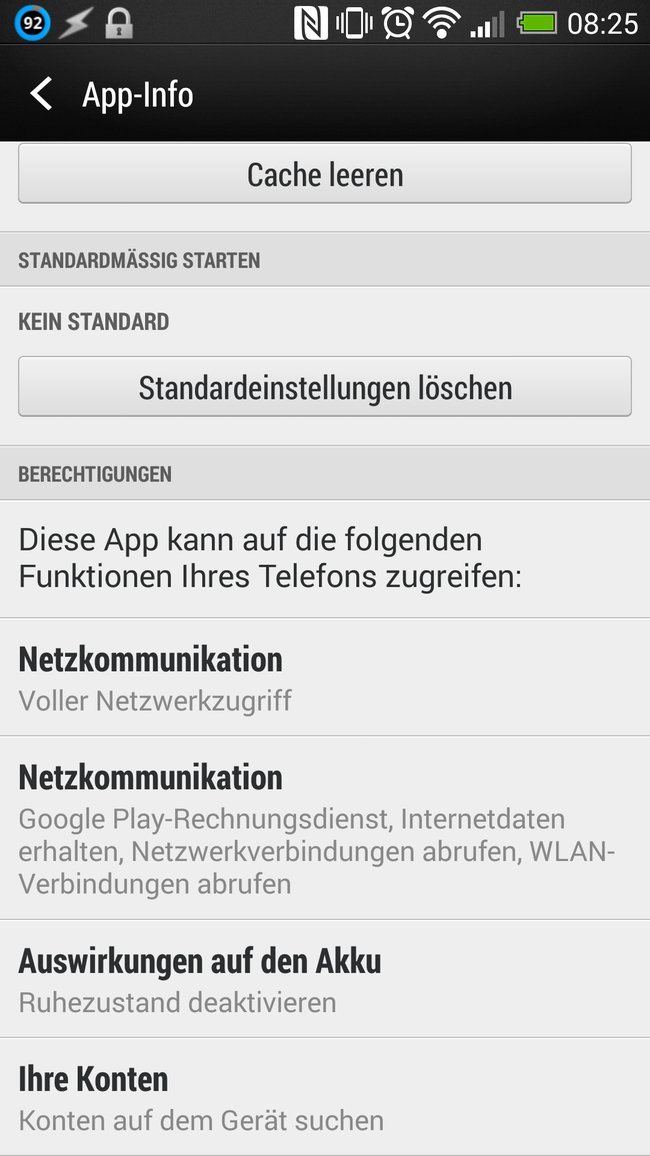Open the Ihre Konten permission
650x1156 pixels.
(325, 1096)
